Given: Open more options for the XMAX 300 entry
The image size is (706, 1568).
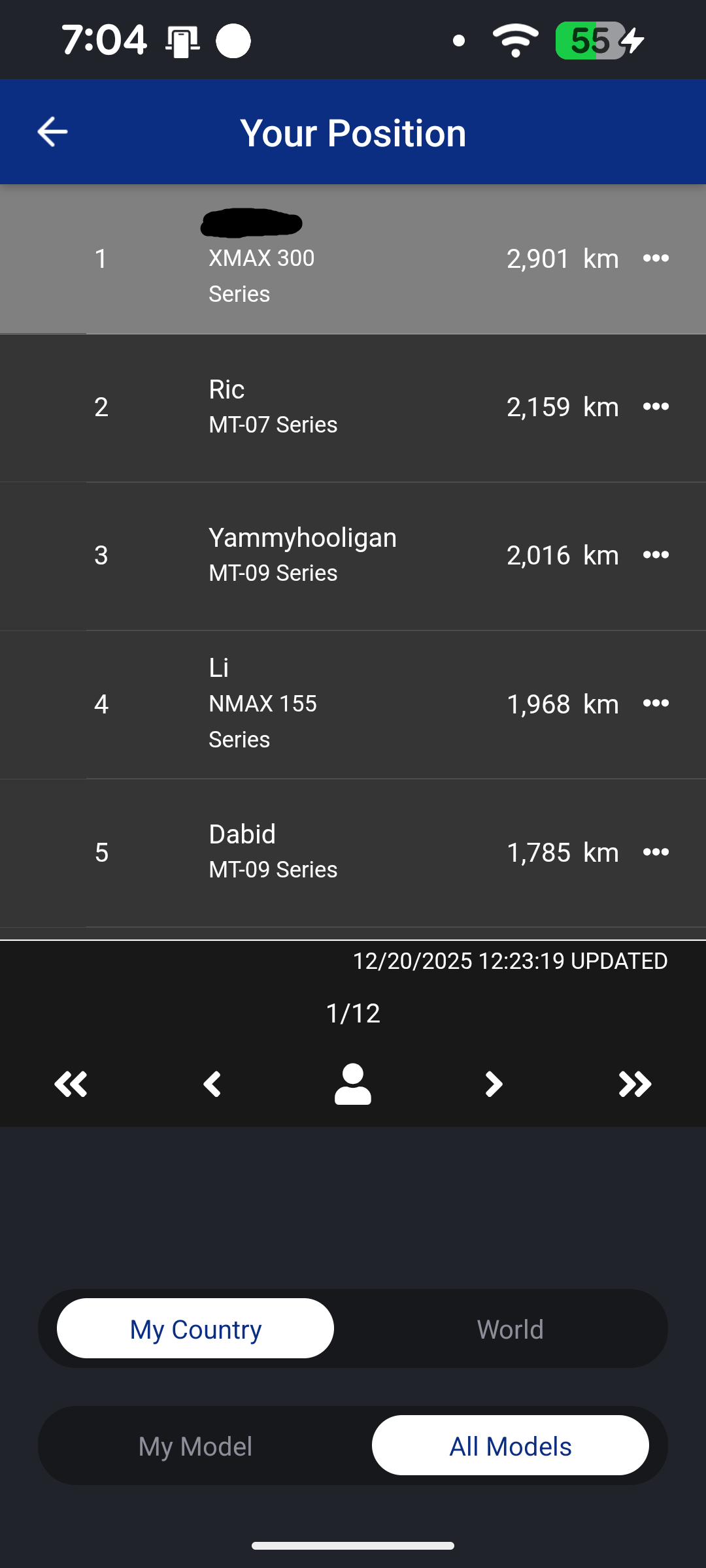Looking at the screenshot, I should pos(656,258).
